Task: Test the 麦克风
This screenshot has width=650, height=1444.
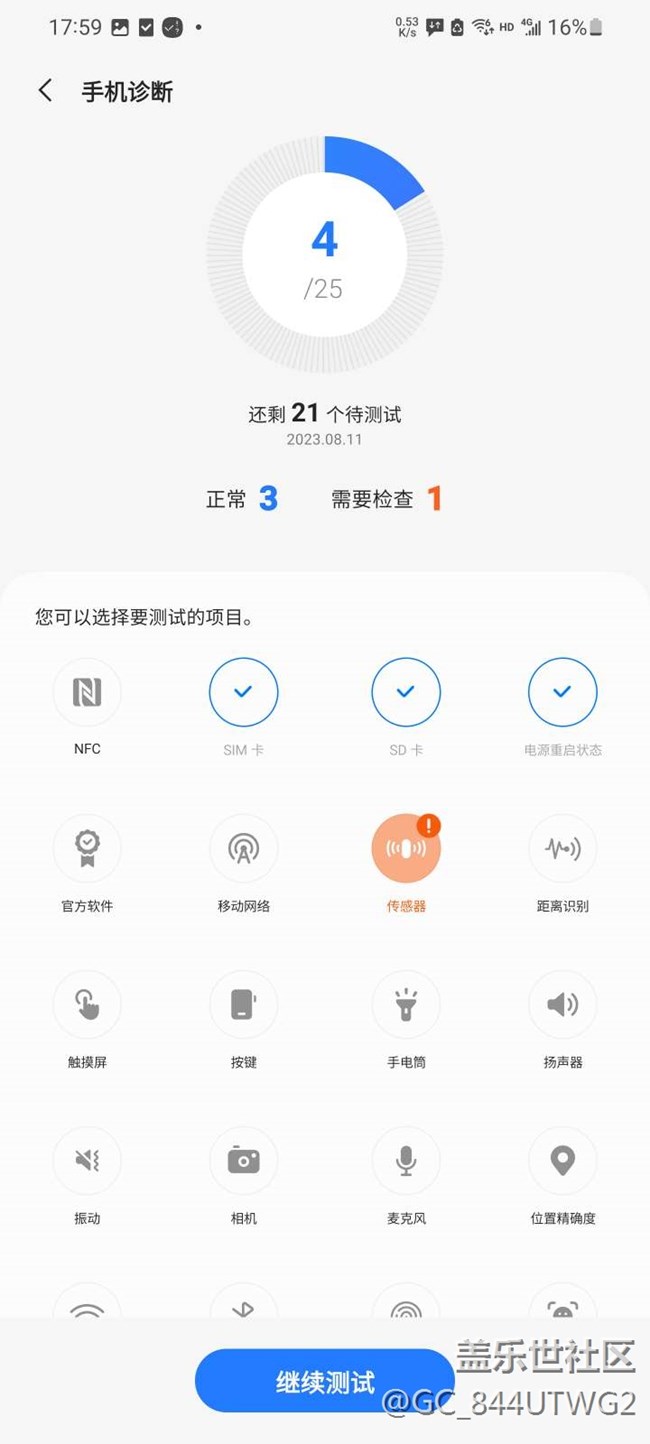Action: pos(405,1161)
